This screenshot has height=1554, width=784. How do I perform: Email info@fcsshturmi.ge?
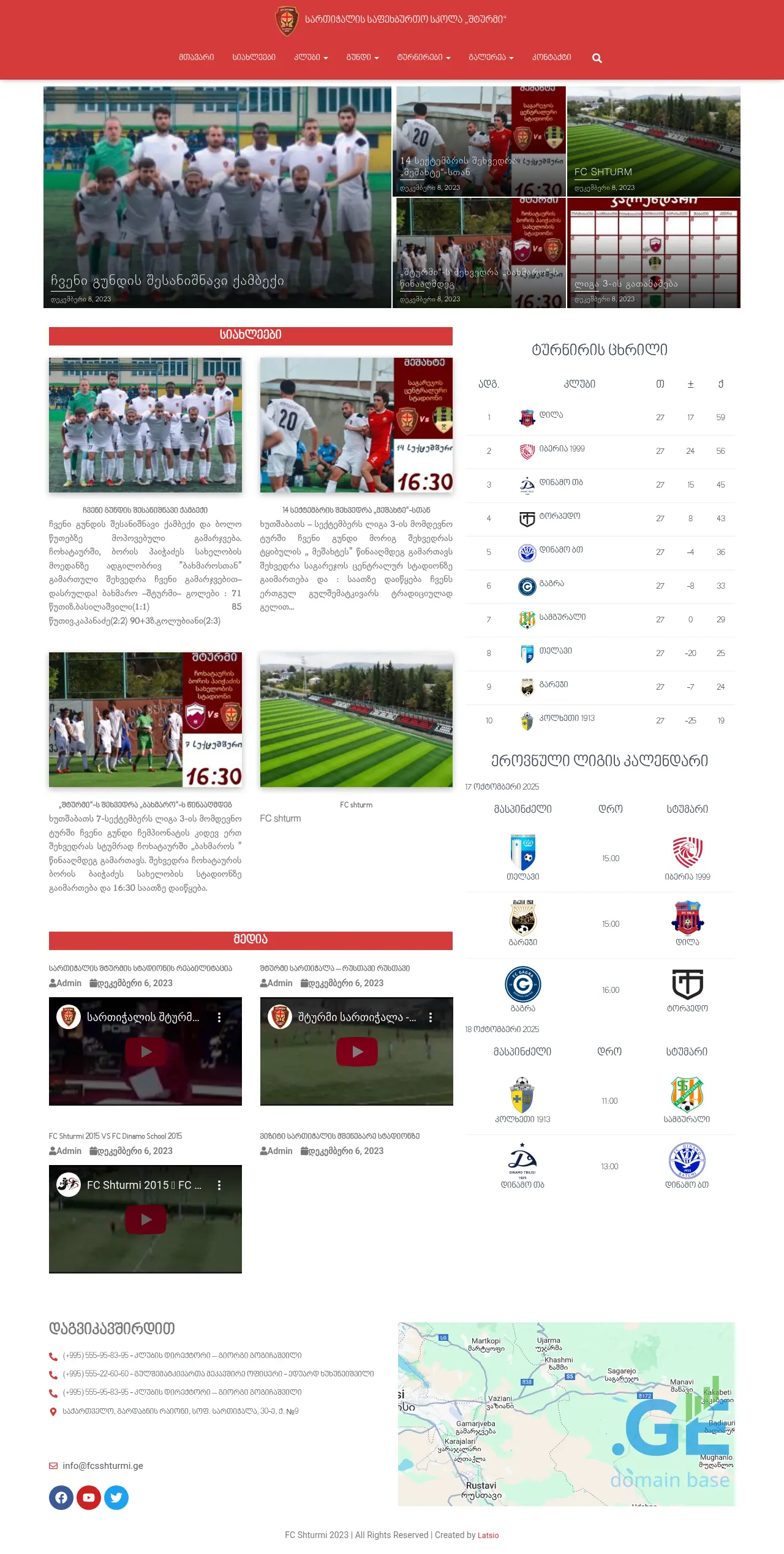102,1466
